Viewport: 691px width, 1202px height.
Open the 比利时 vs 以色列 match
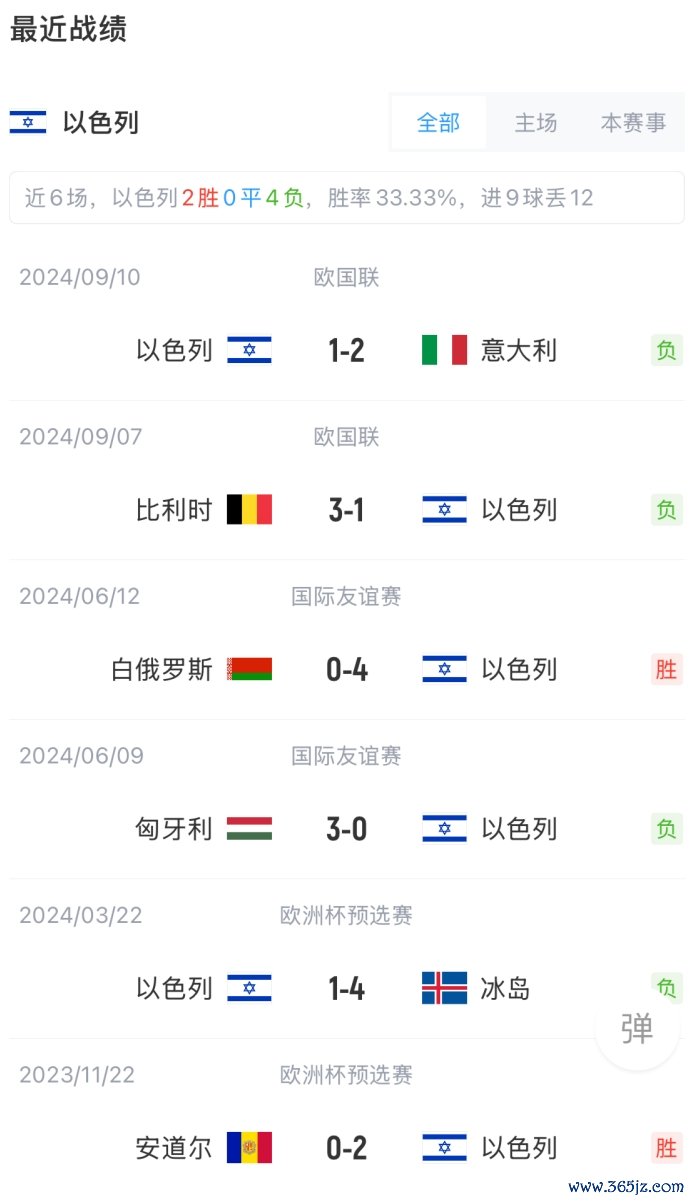pyautogui.click(x=346, y=481)
